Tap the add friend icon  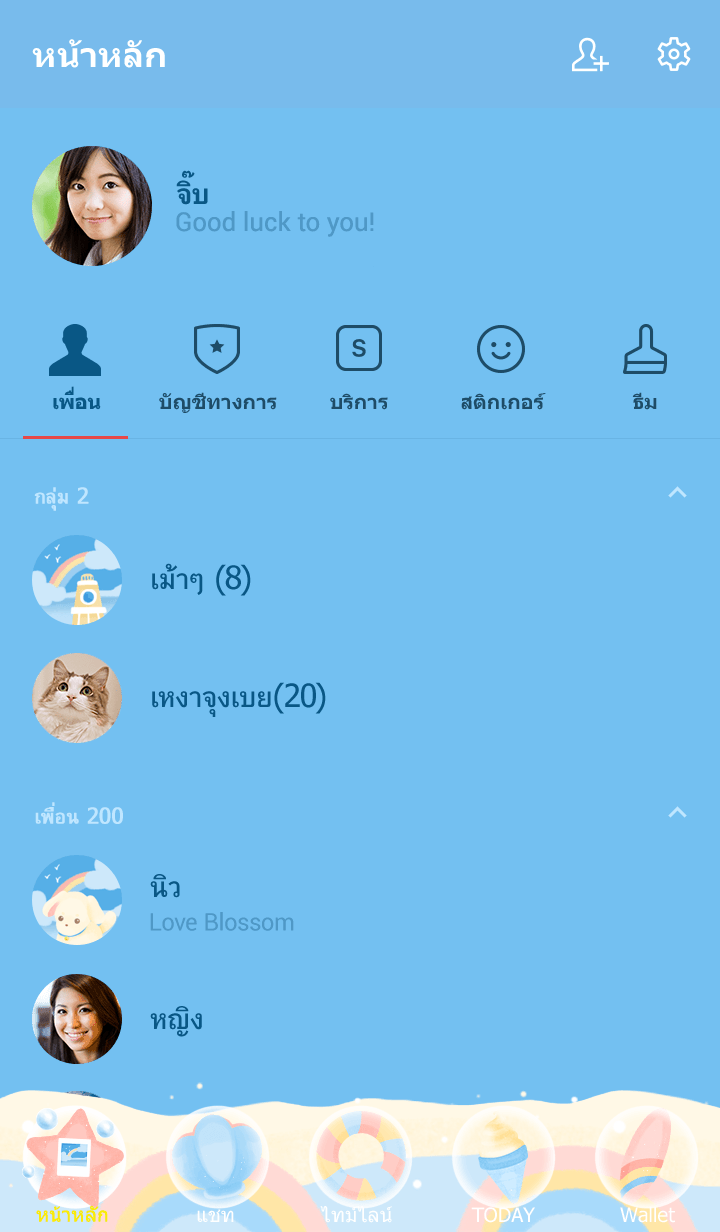(x=589, y=55)
